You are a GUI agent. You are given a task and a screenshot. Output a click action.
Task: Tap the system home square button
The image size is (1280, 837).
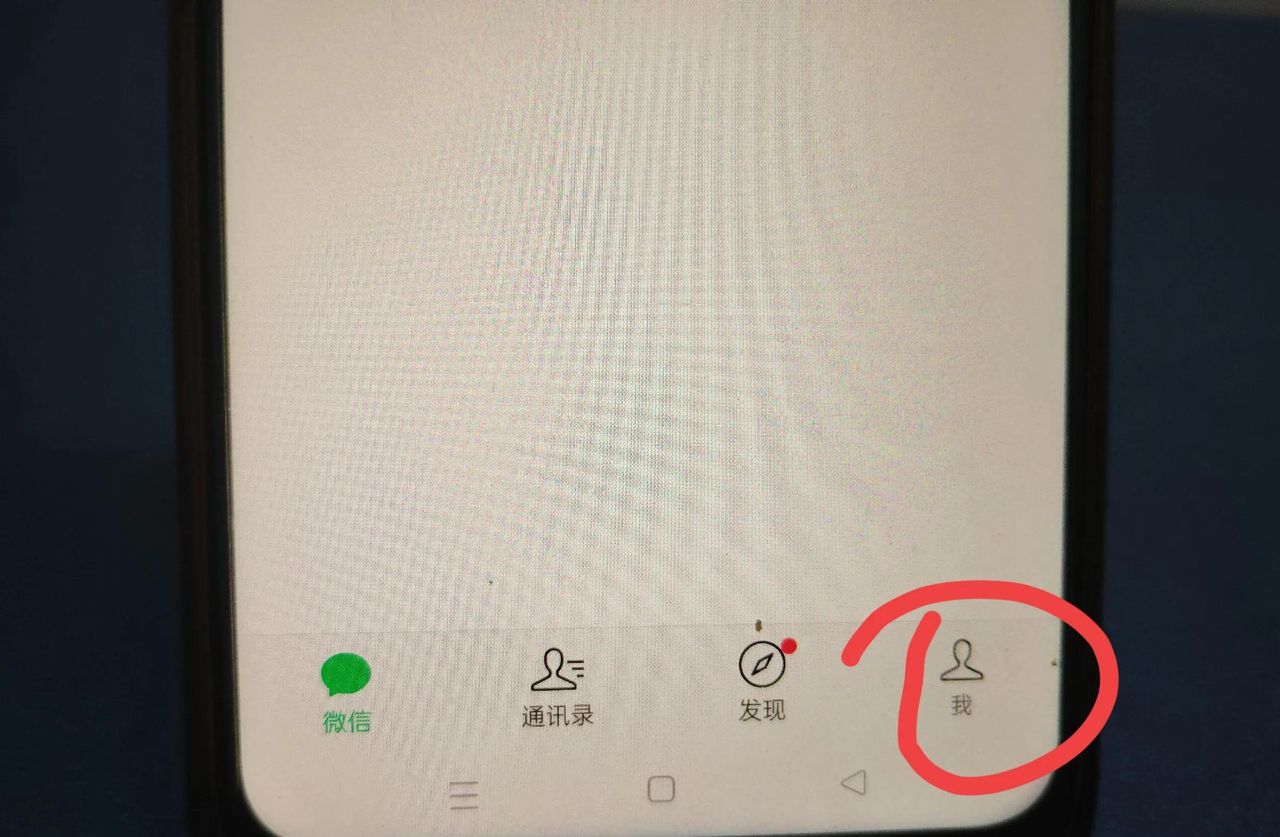tap(661, 789)
